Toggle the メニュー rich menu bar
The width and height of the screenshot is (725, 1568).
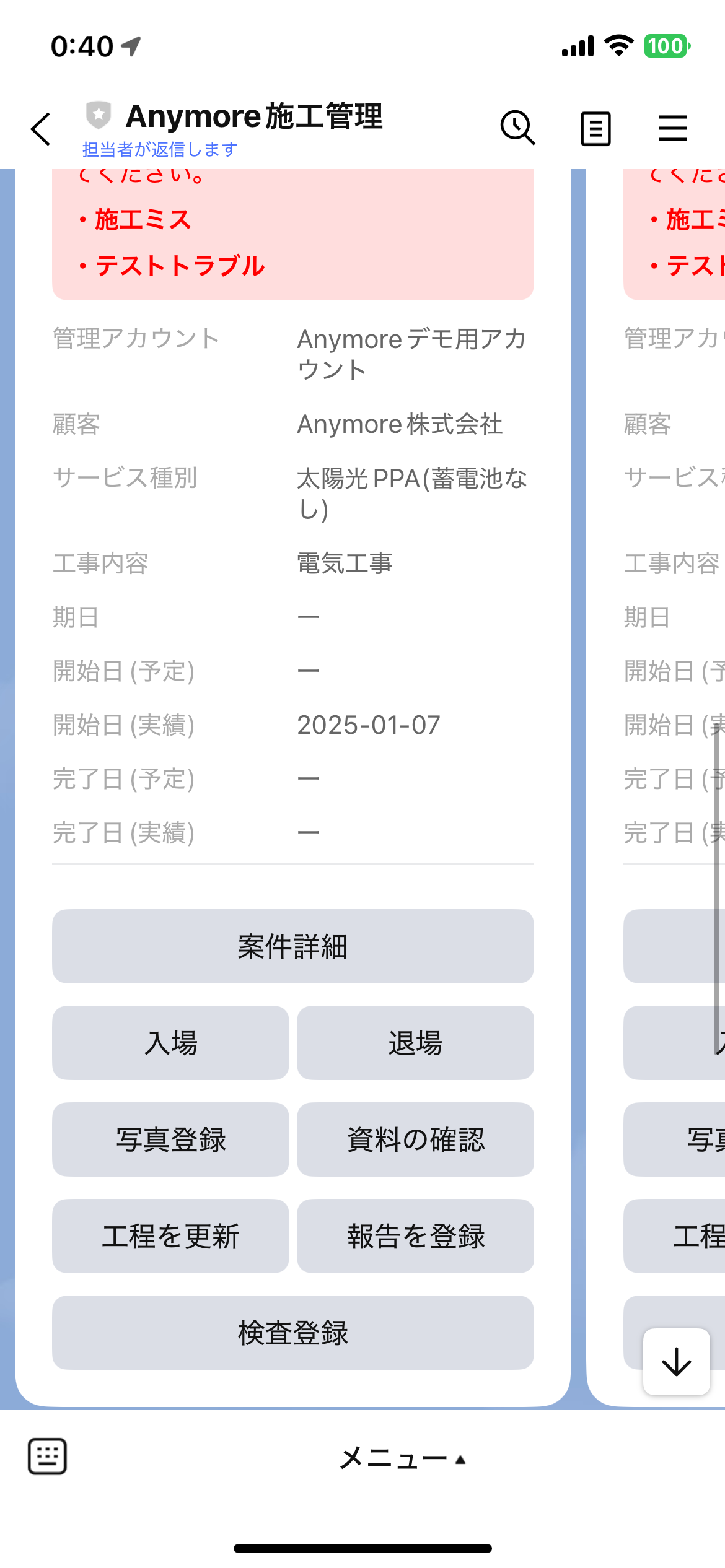pos(402,1458)
